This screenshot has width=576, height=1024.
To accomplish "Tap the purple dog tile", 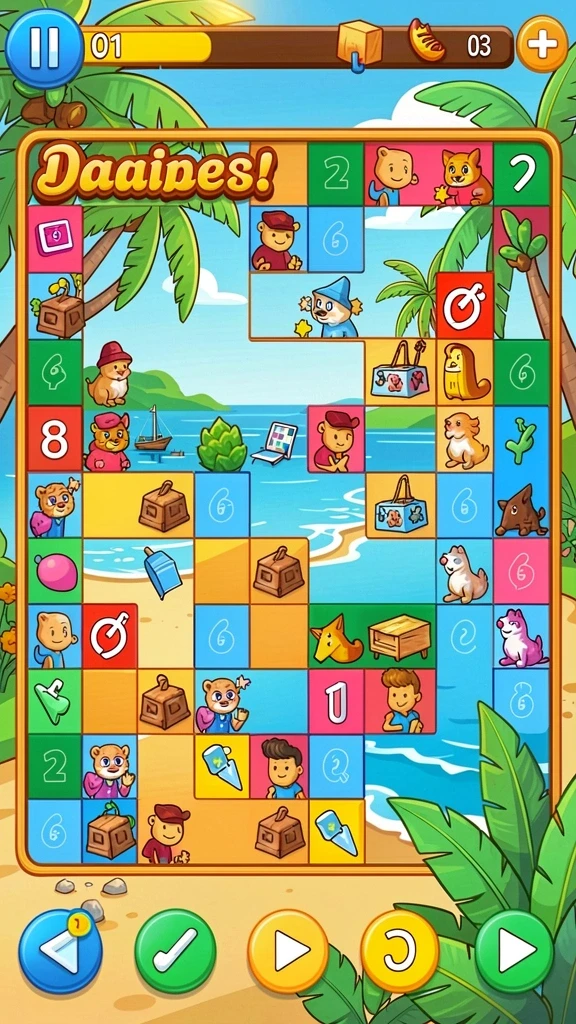I will coord(521,637).
